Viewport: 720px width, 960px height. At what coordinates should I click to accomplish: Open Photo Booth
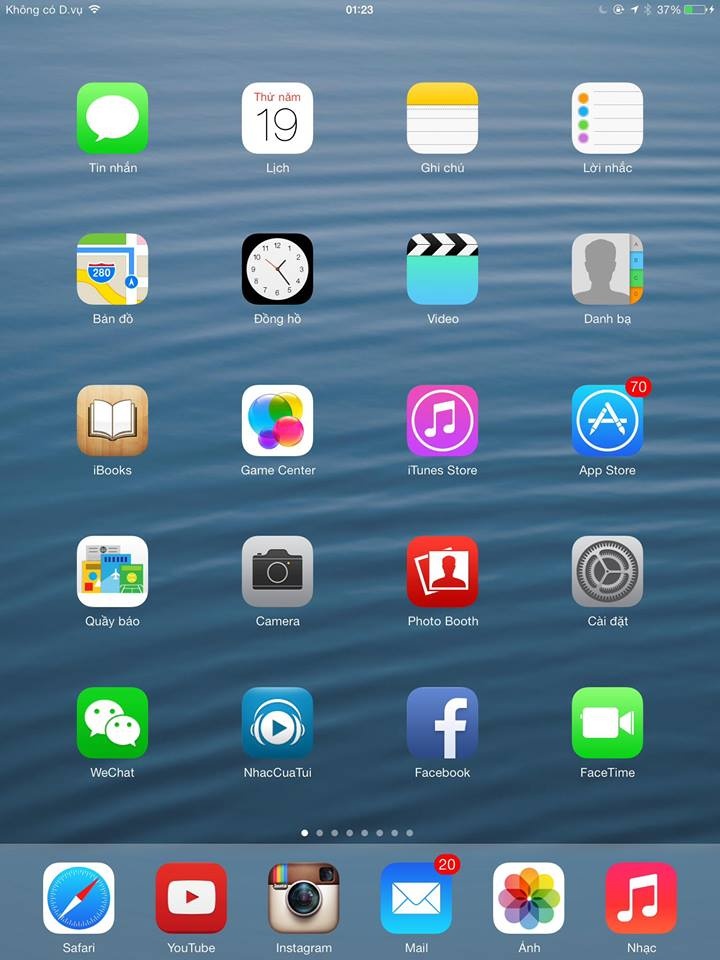442,571
